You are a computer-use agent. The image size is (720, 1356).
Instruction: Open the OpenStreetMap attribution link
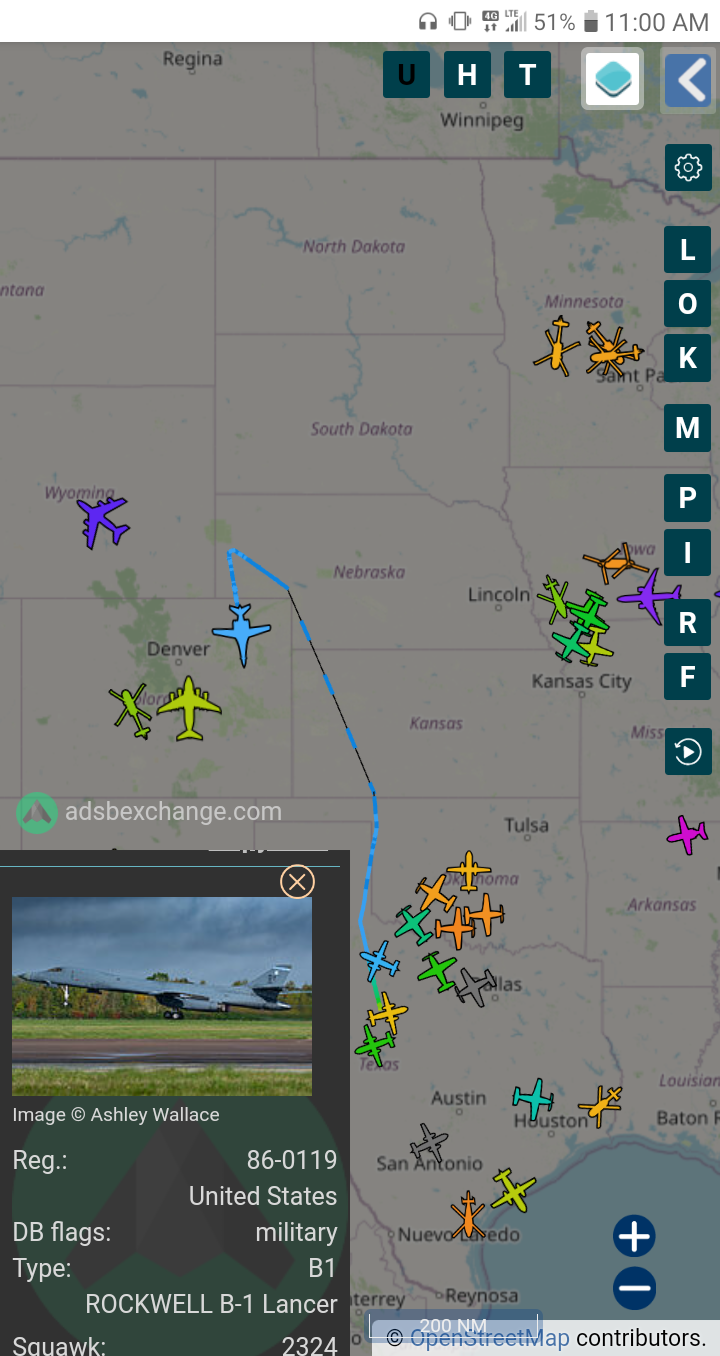pyautogui.click(x=489, y=1337)
